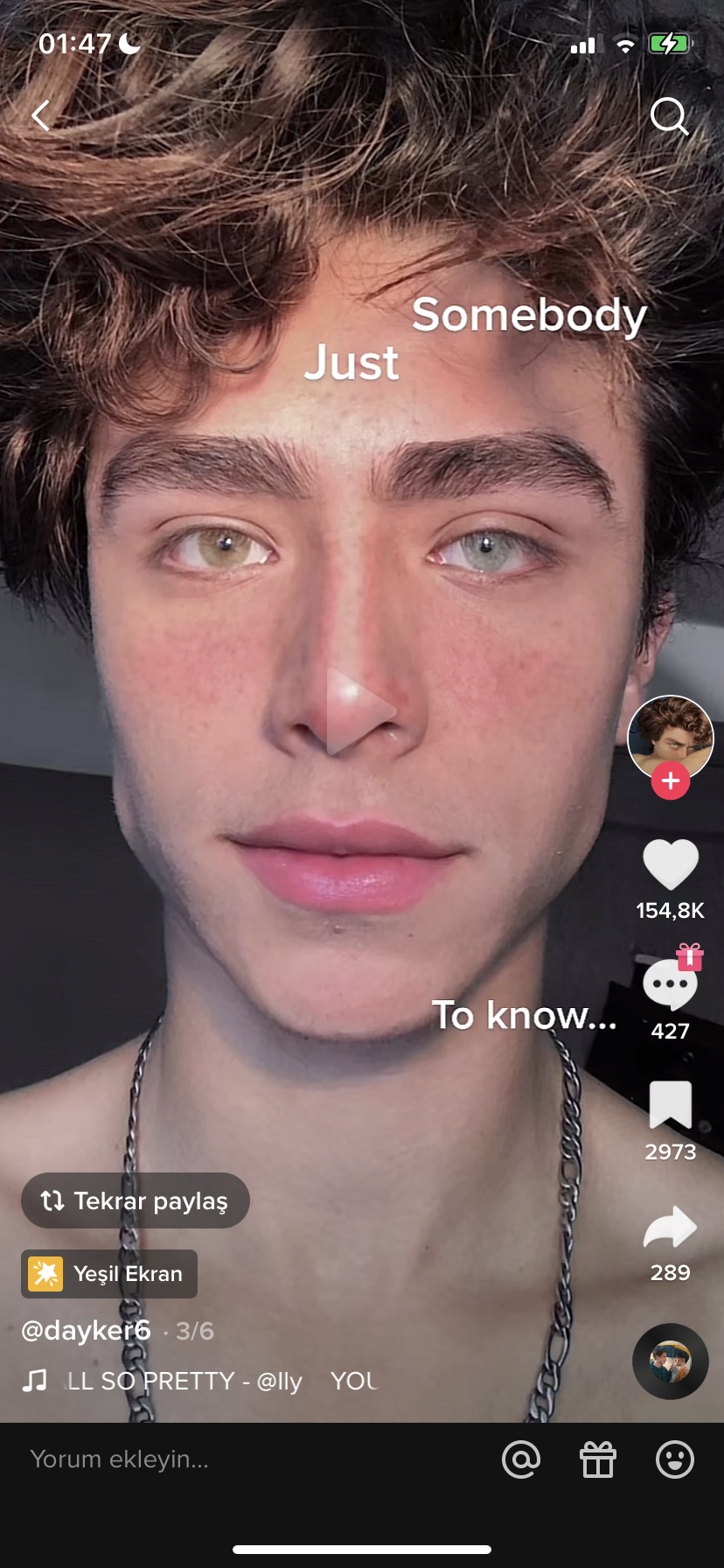Open the @dayker6 username link
Image resolution: width=724 pixels, height=1568 pixels.
coord(86,1330)
